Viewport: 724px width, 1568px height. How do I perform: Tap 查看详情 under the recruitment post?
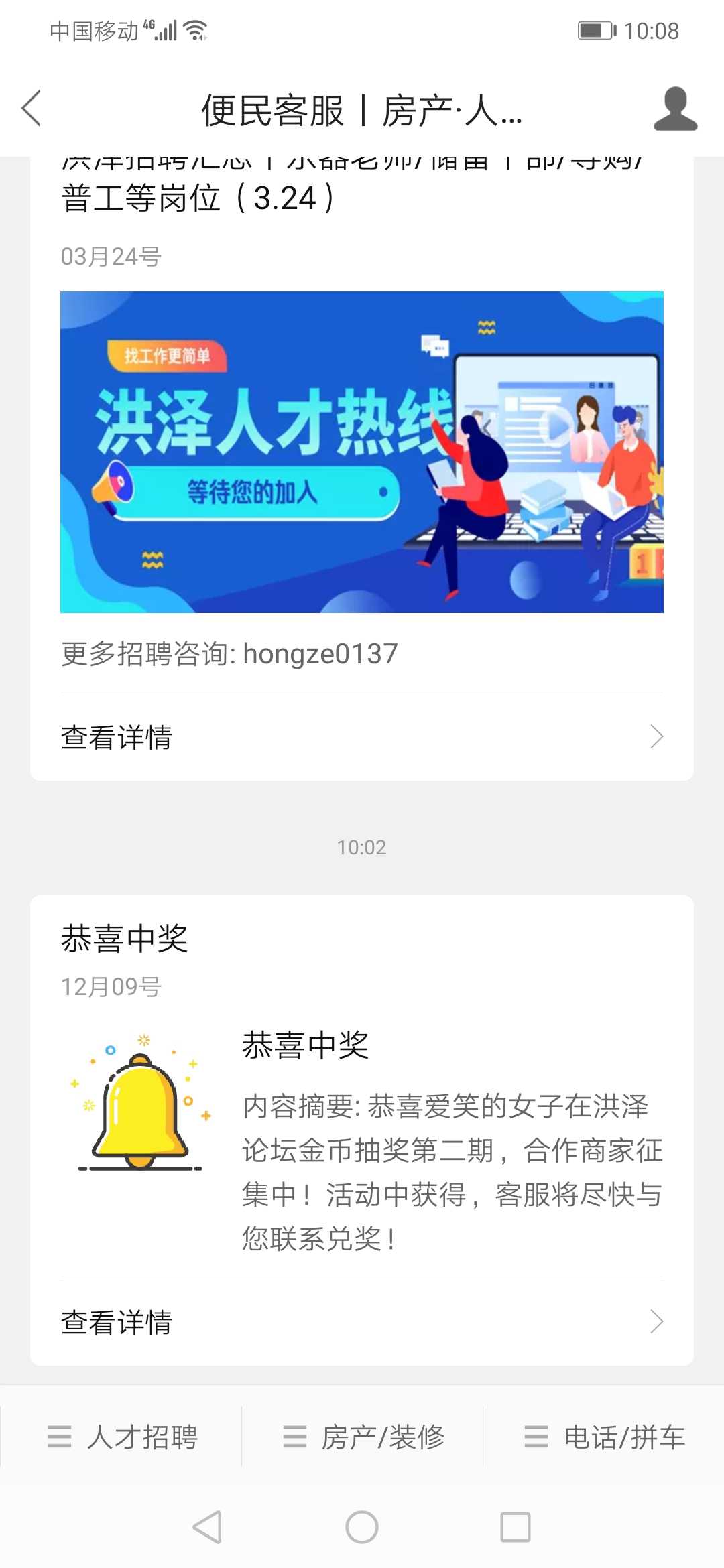(x=362, y=737)
